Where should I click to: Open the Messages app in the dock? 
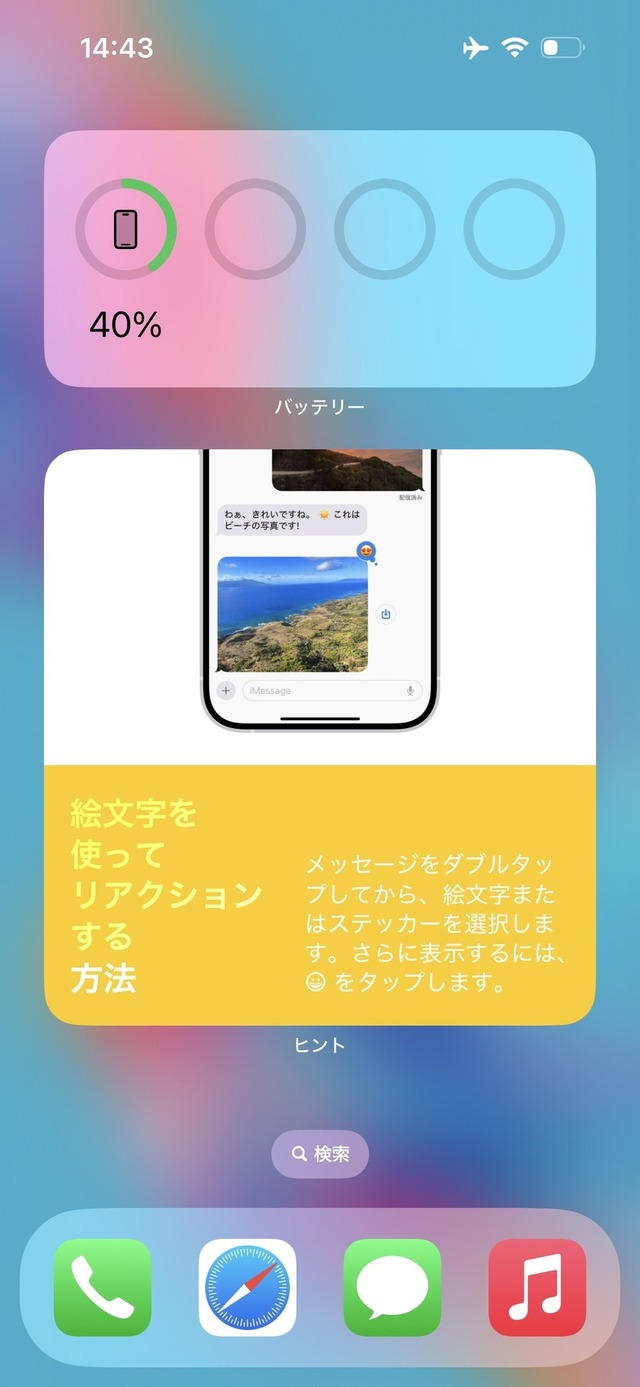[392, 1288]
